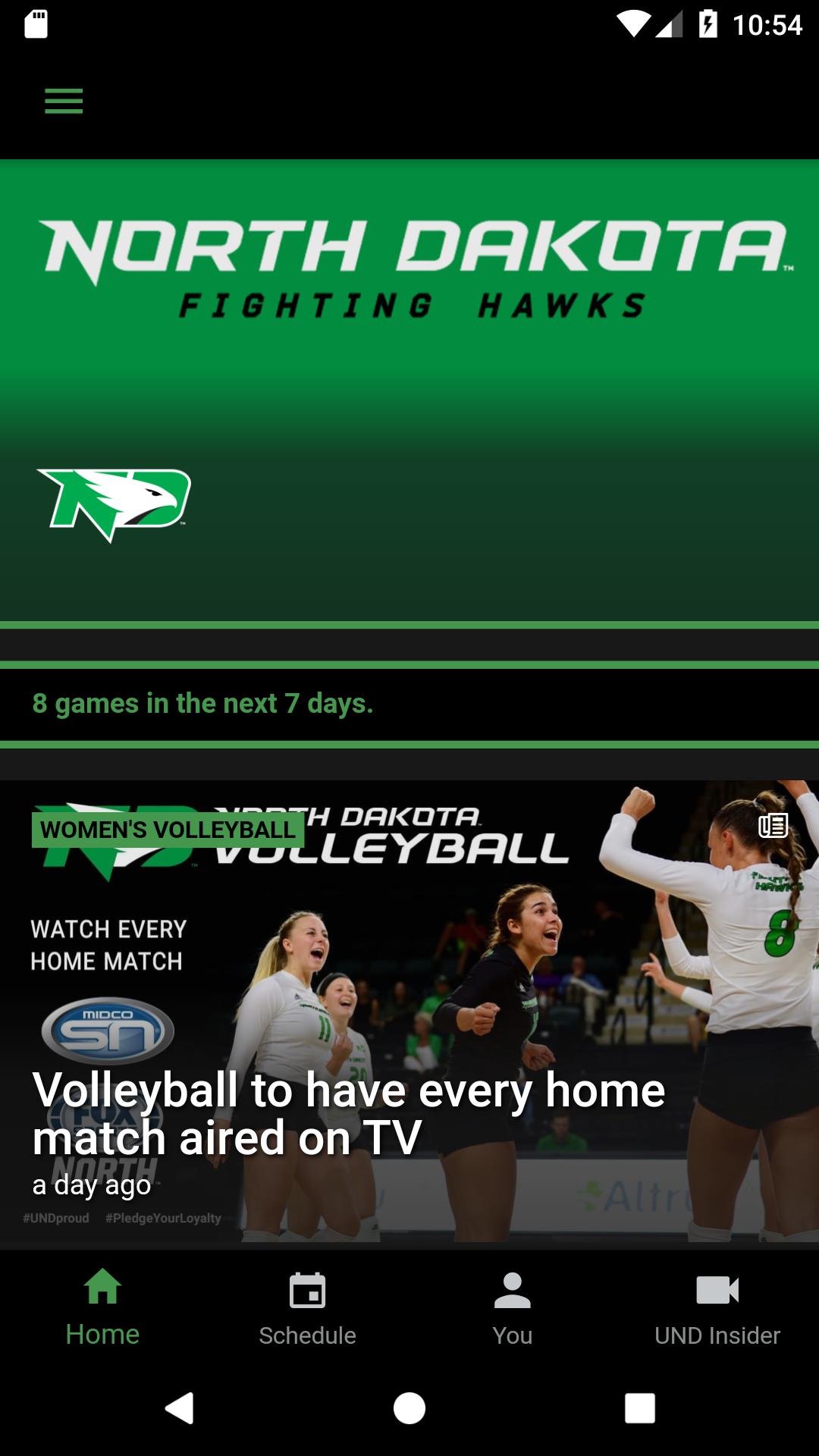Open the volleyball home match TV article
Screen dimensions: 819x1456
409,1011
